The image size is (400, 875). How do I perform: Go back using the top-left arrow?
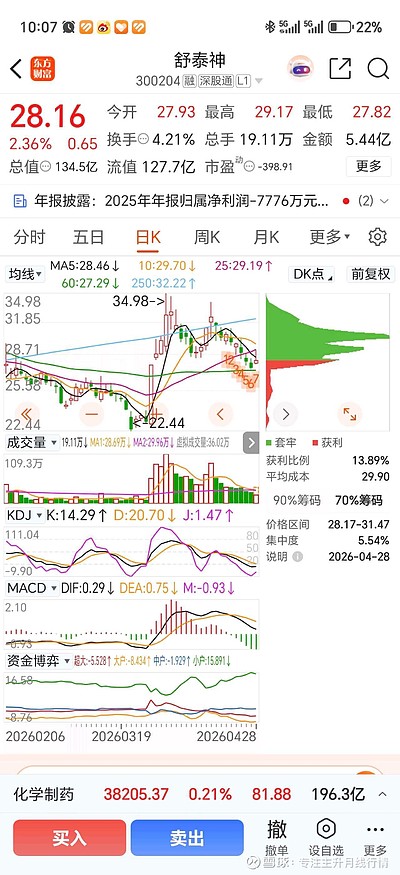pyautogui.click(x=16, y=69)
